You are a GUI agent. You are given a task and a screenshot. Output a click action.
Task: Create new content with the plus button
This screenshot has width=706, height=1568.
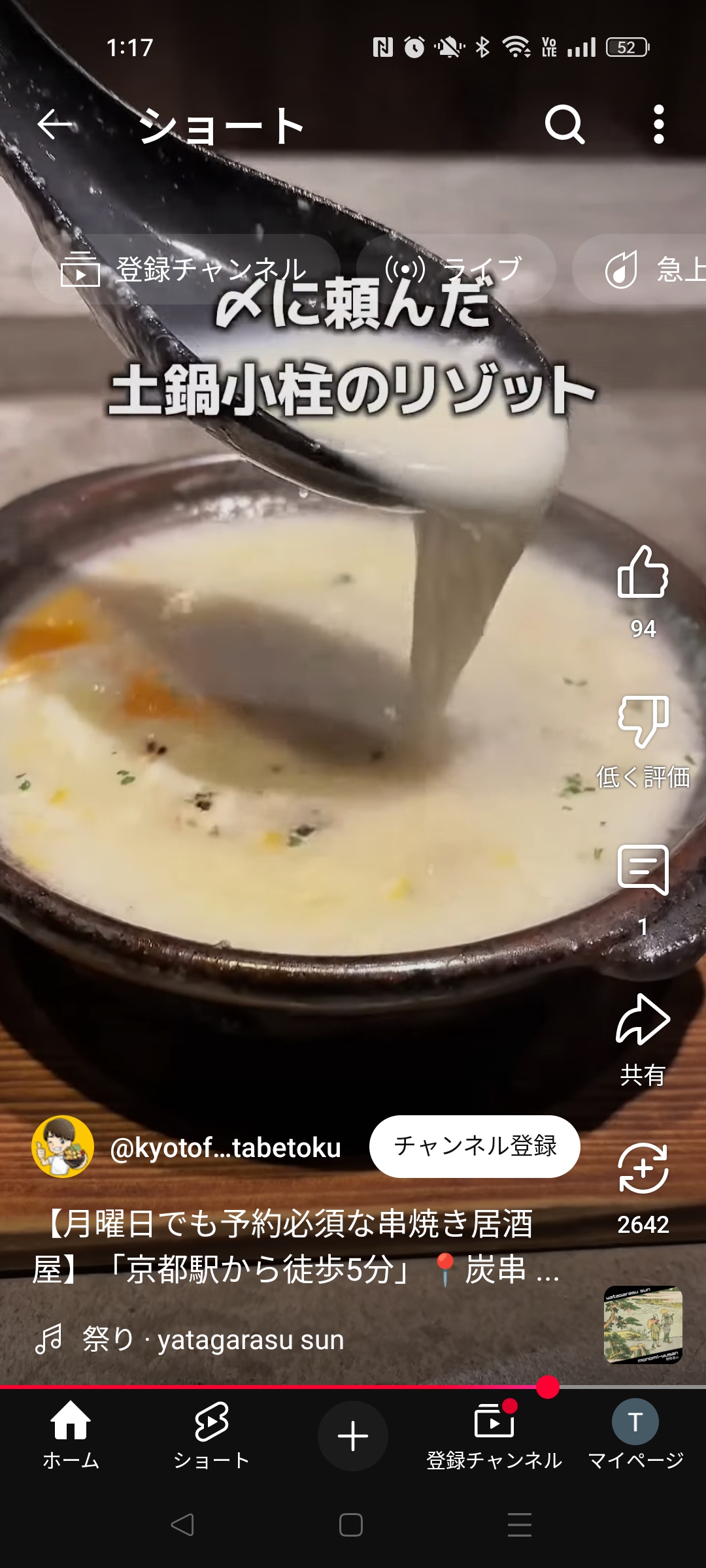(353, 1436)
